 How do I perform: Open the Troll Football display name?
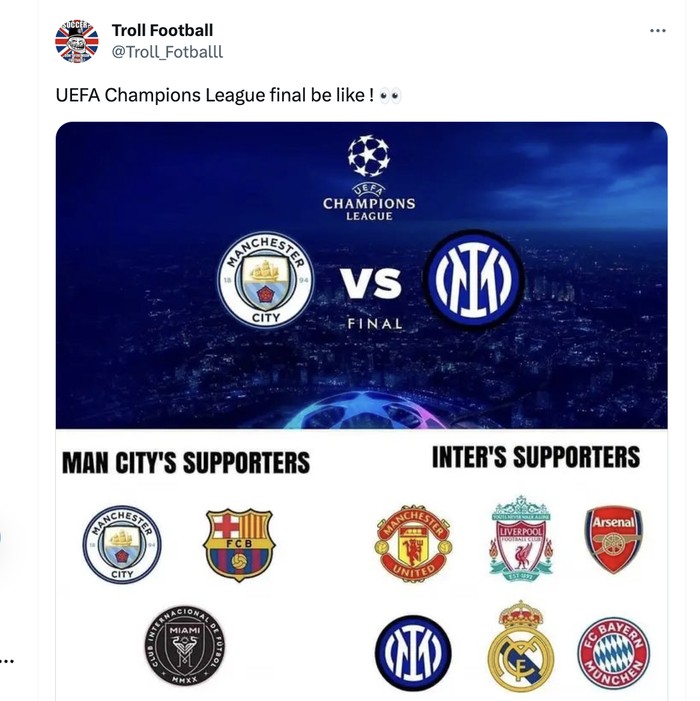pyautogui.click(x=162, y=30)
